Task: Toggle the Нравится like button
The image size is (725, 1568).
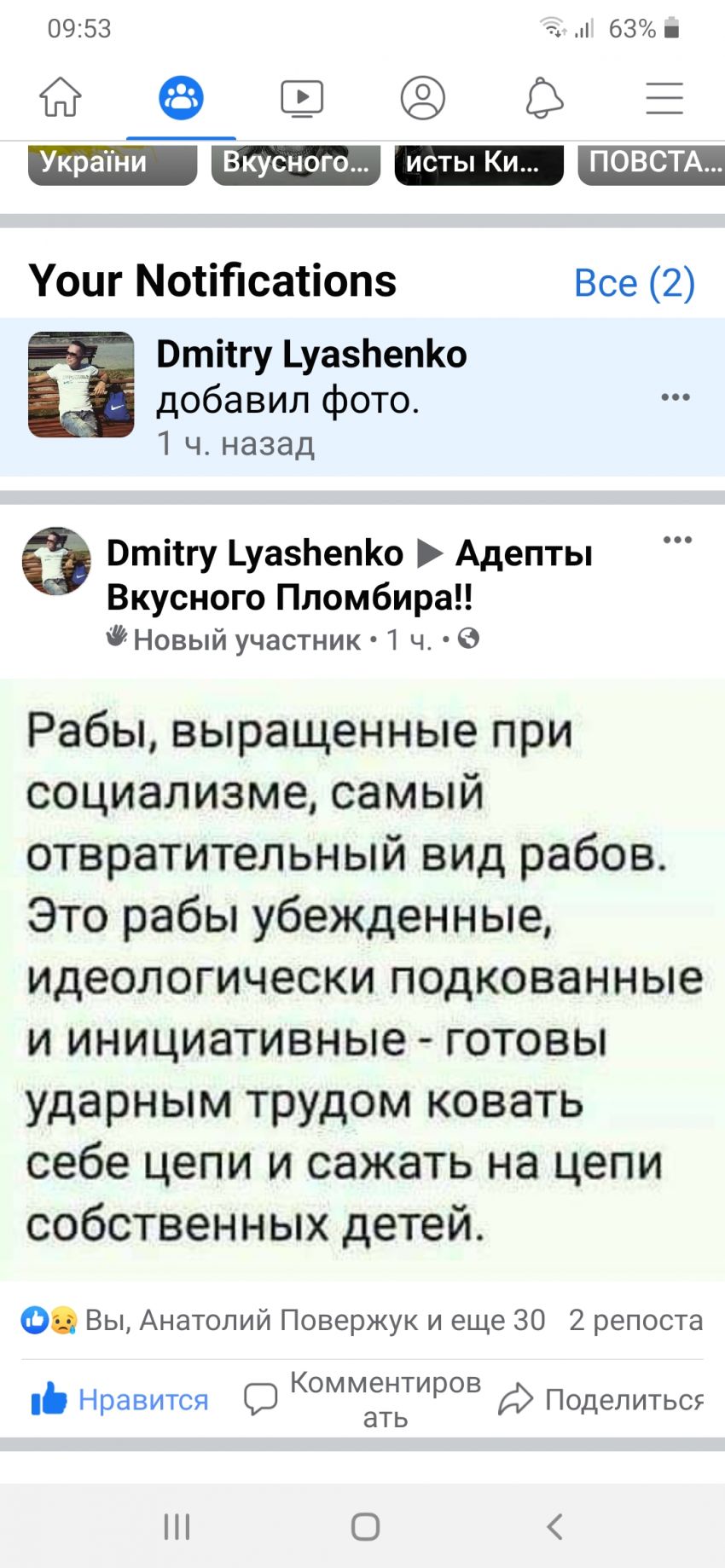Action: coord(119,1399)
